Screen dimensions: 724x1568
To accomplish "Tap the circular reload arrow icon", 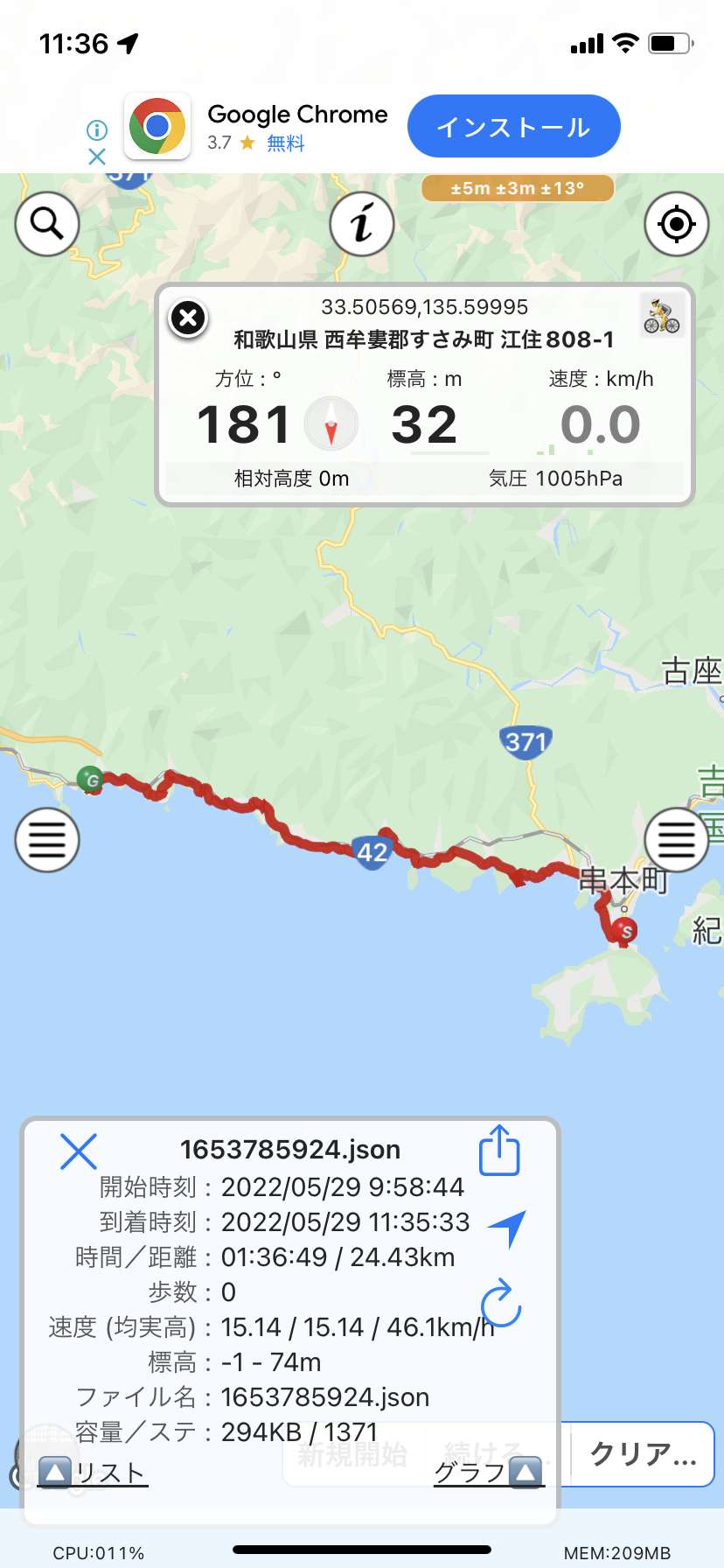I will [501, 1304].
